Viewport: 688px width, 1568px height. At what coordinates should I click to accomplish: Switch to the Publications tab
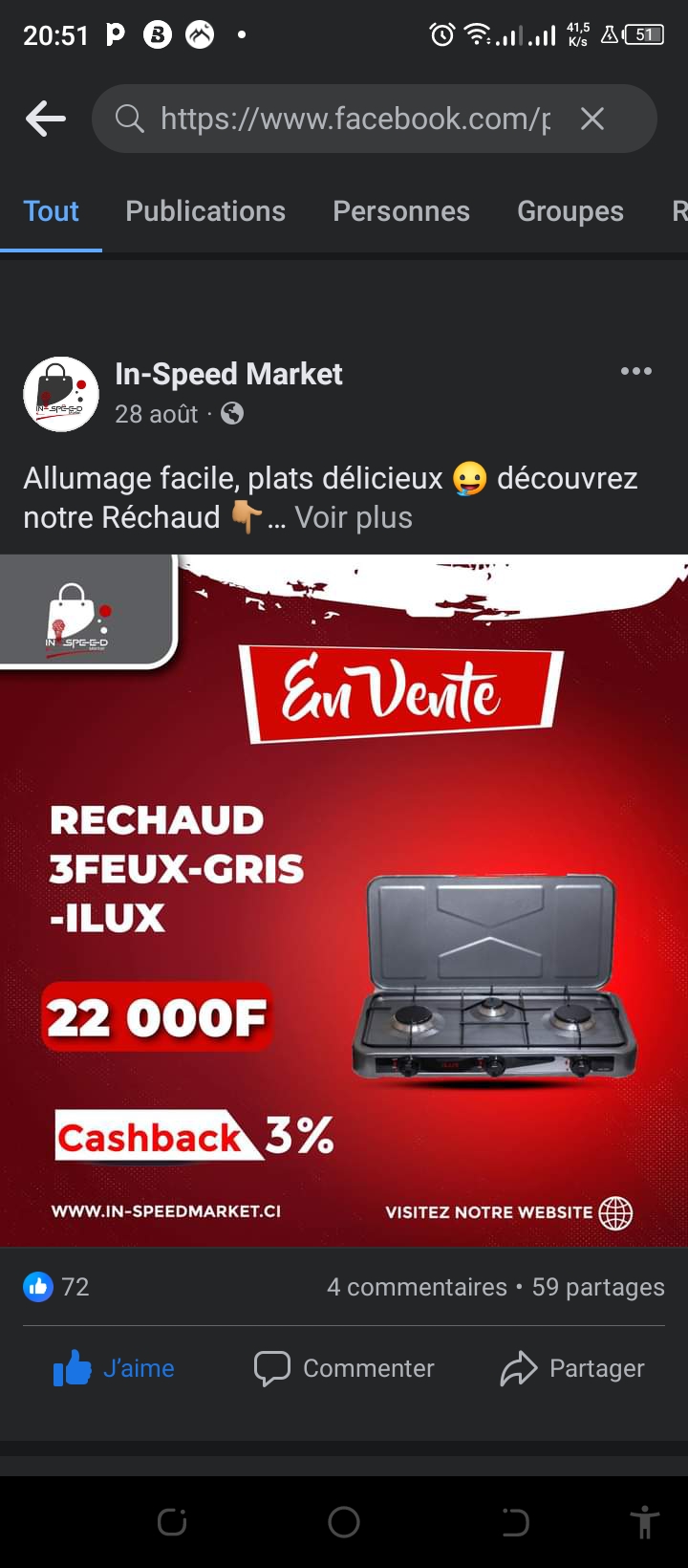205,211
